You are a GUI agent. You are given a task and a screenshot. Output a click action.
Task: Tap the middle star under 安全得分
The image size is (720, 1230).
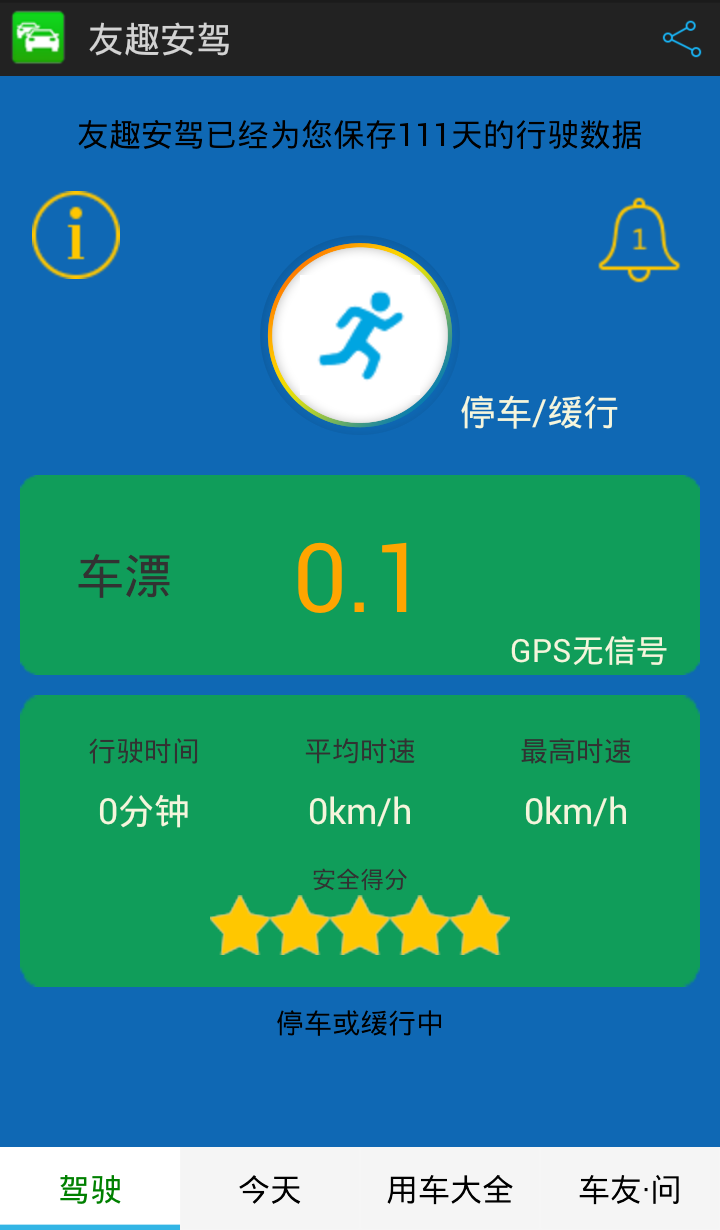359,925
